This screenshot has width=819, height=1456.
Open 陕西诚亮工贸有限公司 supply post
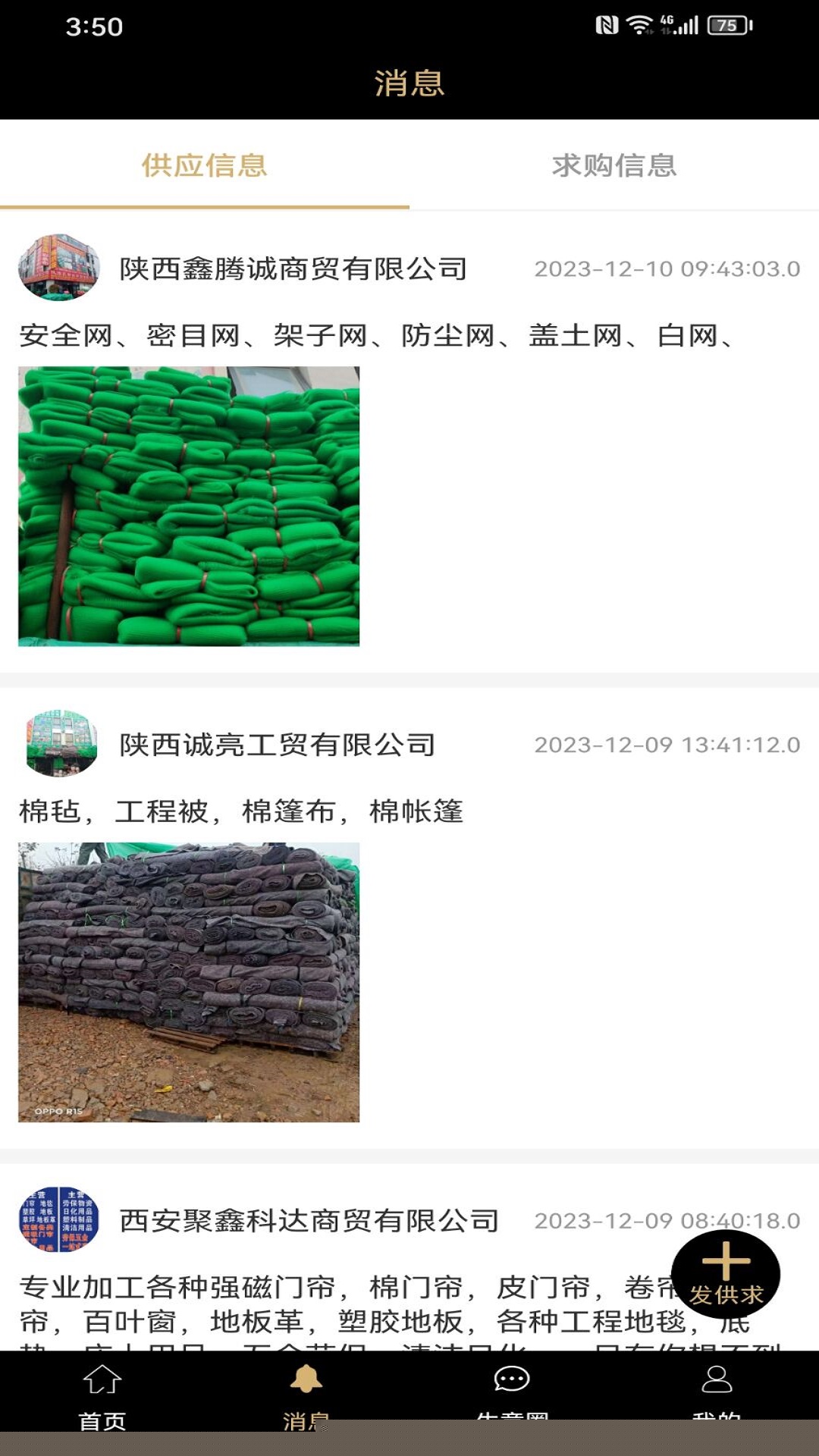(278, 745)
